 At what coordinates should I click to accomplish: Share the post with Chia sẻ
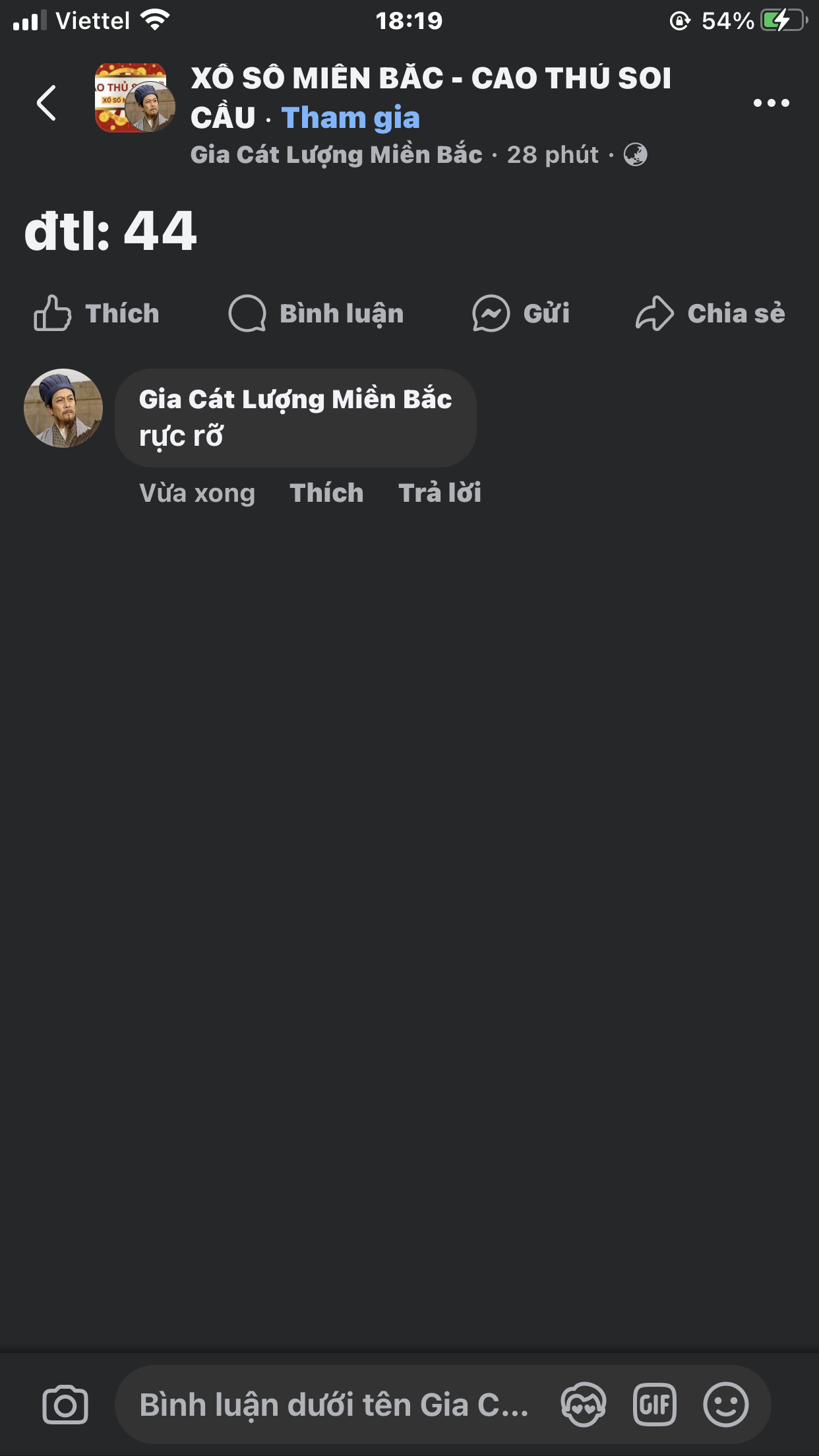coord(710,313)
